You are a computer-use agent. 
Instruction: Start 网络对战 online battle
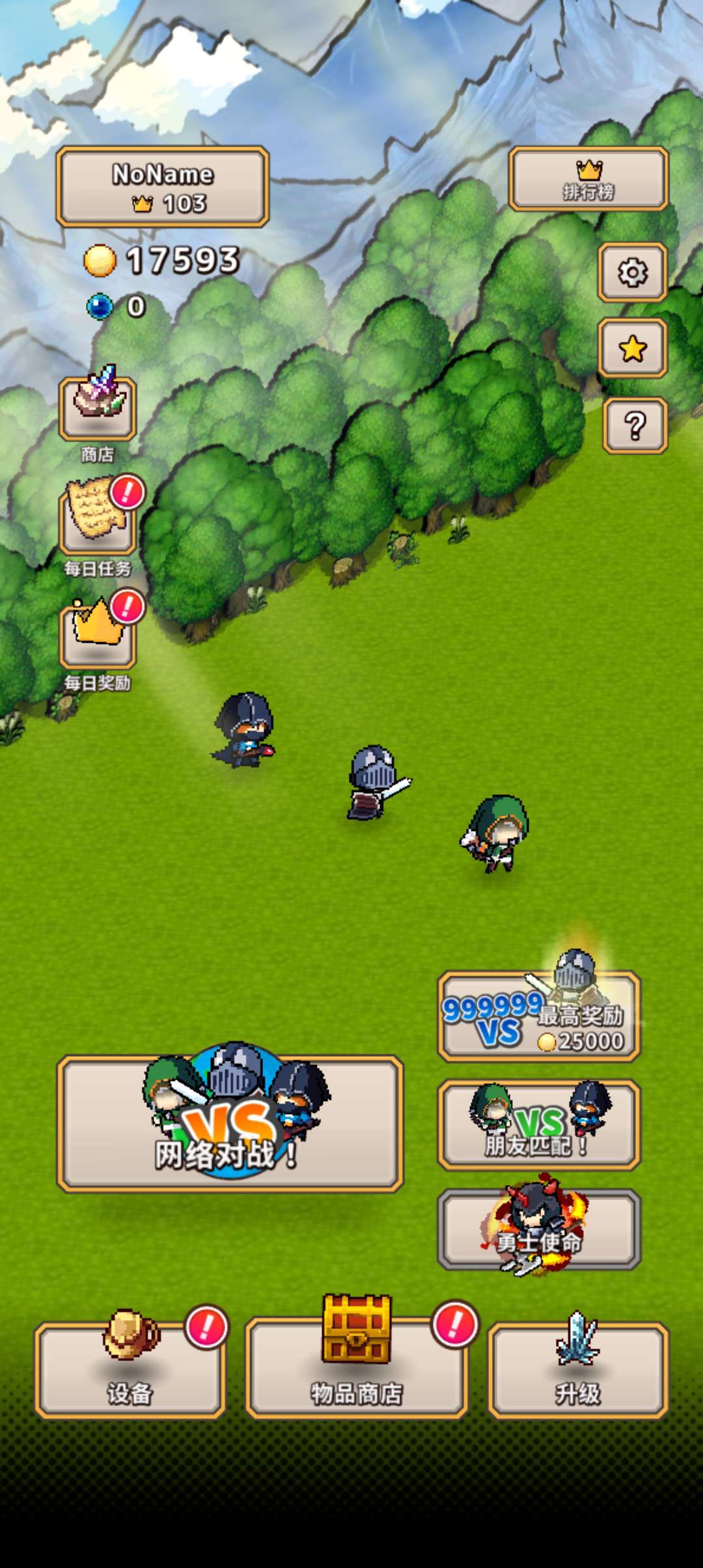(230, 1124)
